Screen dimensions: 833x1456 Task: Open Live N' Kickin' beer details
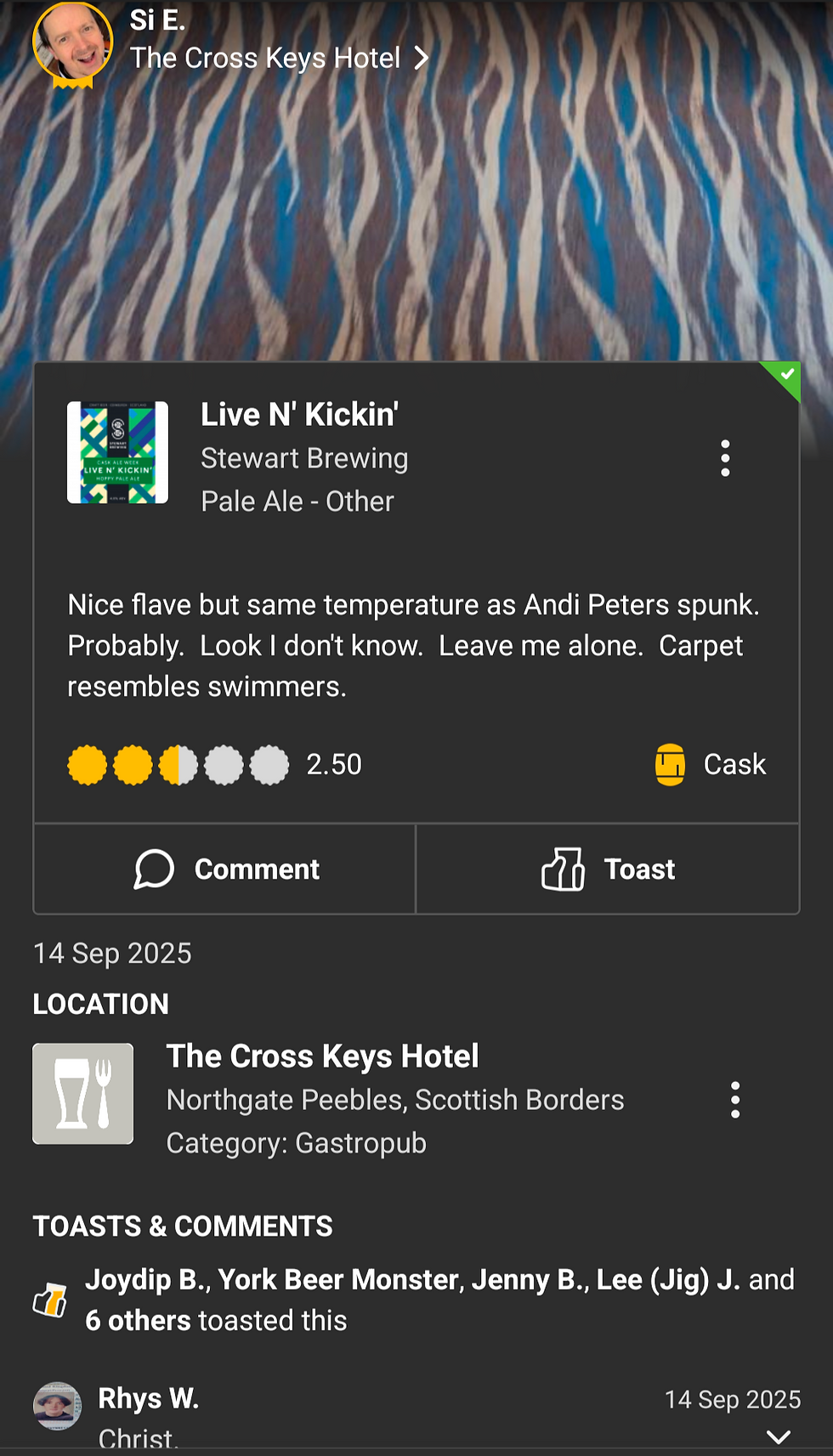[x=298, y=415]
